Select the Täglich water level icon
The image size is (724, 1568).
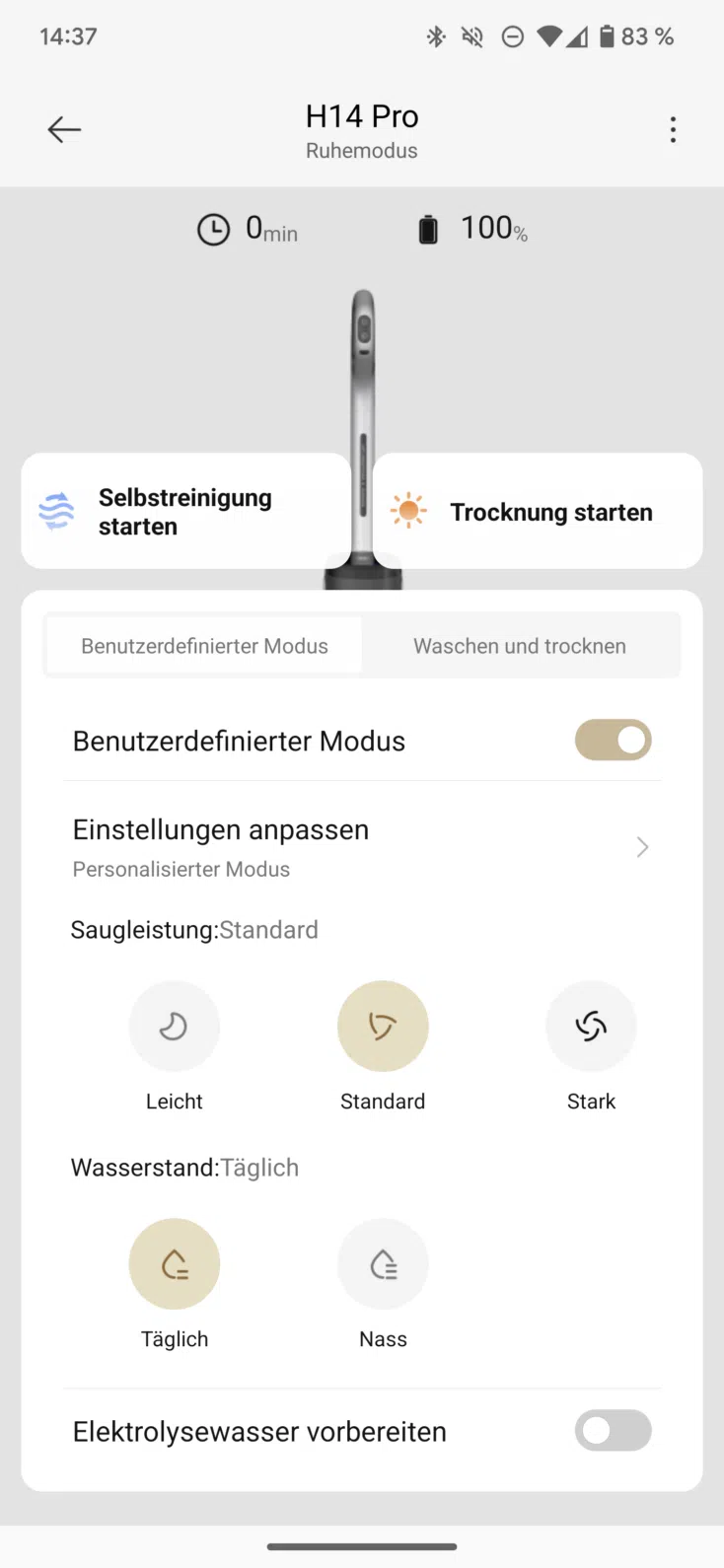[x=175, y=1263]
